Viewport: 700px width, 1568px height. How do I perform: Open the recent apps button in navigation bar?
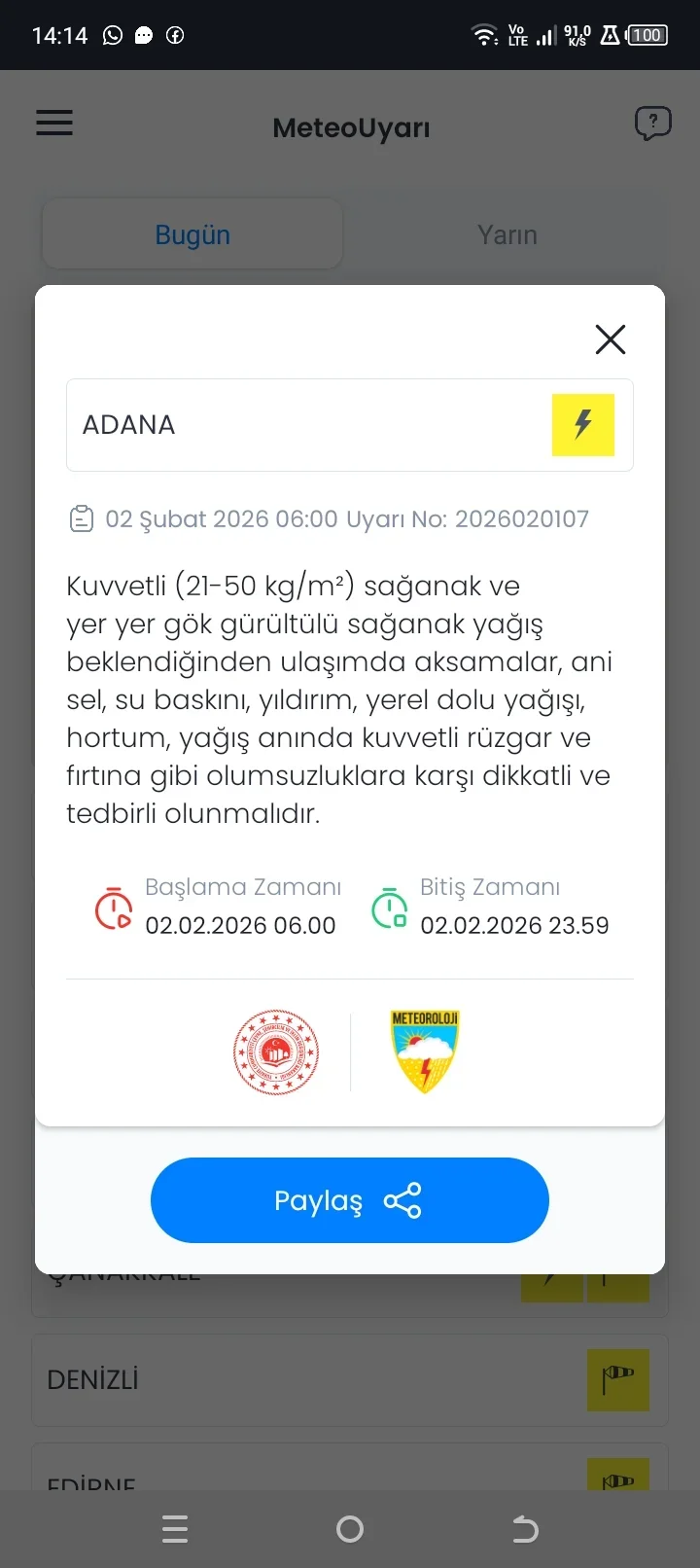(x=175, y=1528)
